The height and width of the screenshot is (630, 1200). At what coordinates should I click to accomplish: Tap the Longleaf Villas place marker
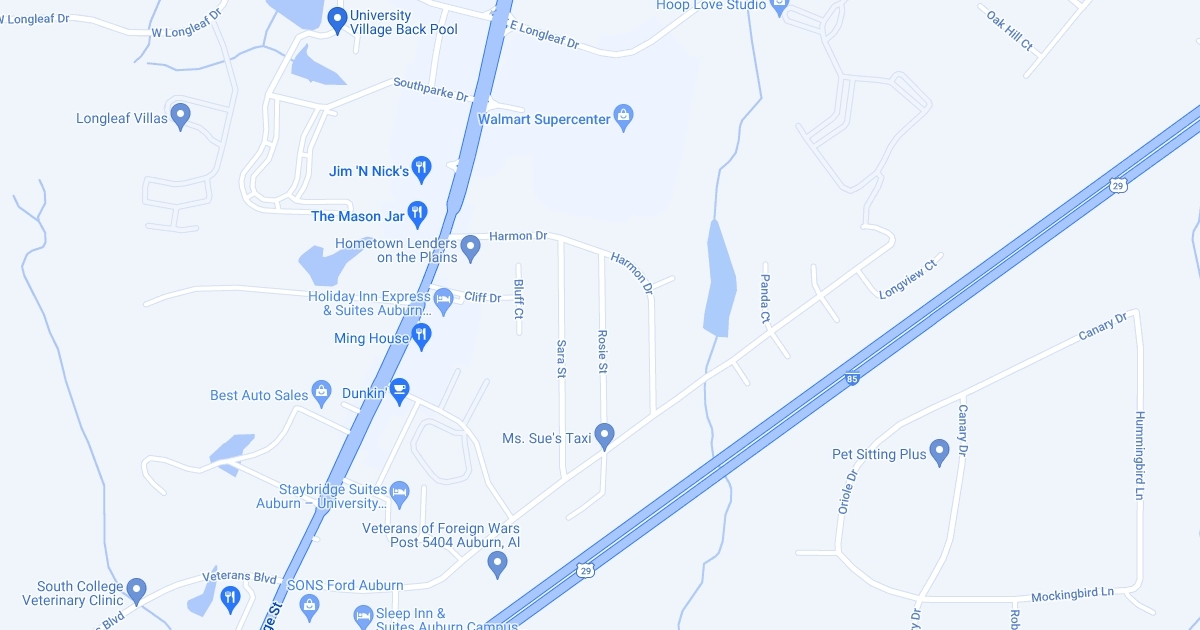pos(181,116)
